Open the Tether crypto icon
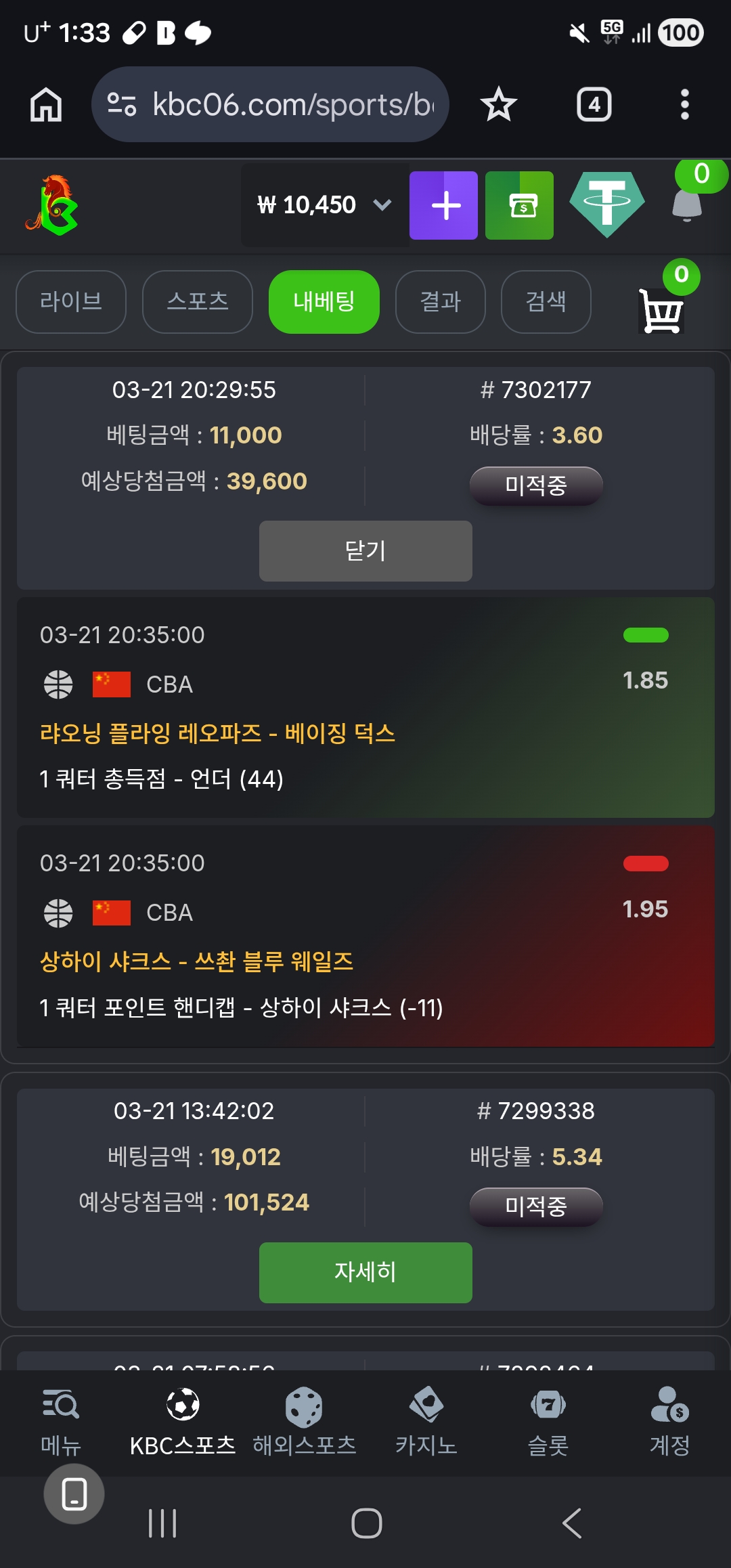 606,204
